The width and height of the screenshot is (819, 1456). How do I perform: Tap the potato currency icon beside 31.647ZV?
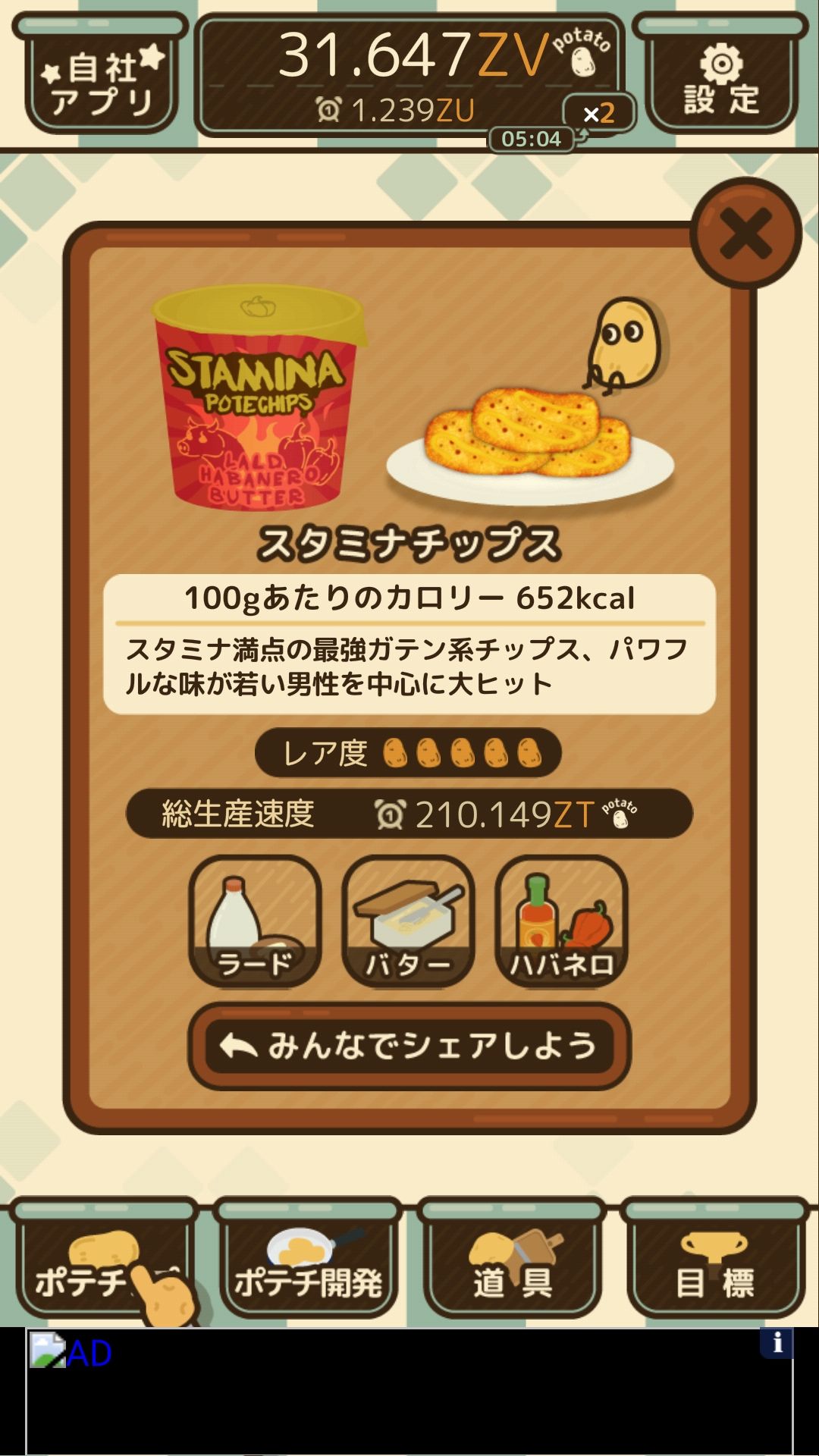tap(584, 61)
